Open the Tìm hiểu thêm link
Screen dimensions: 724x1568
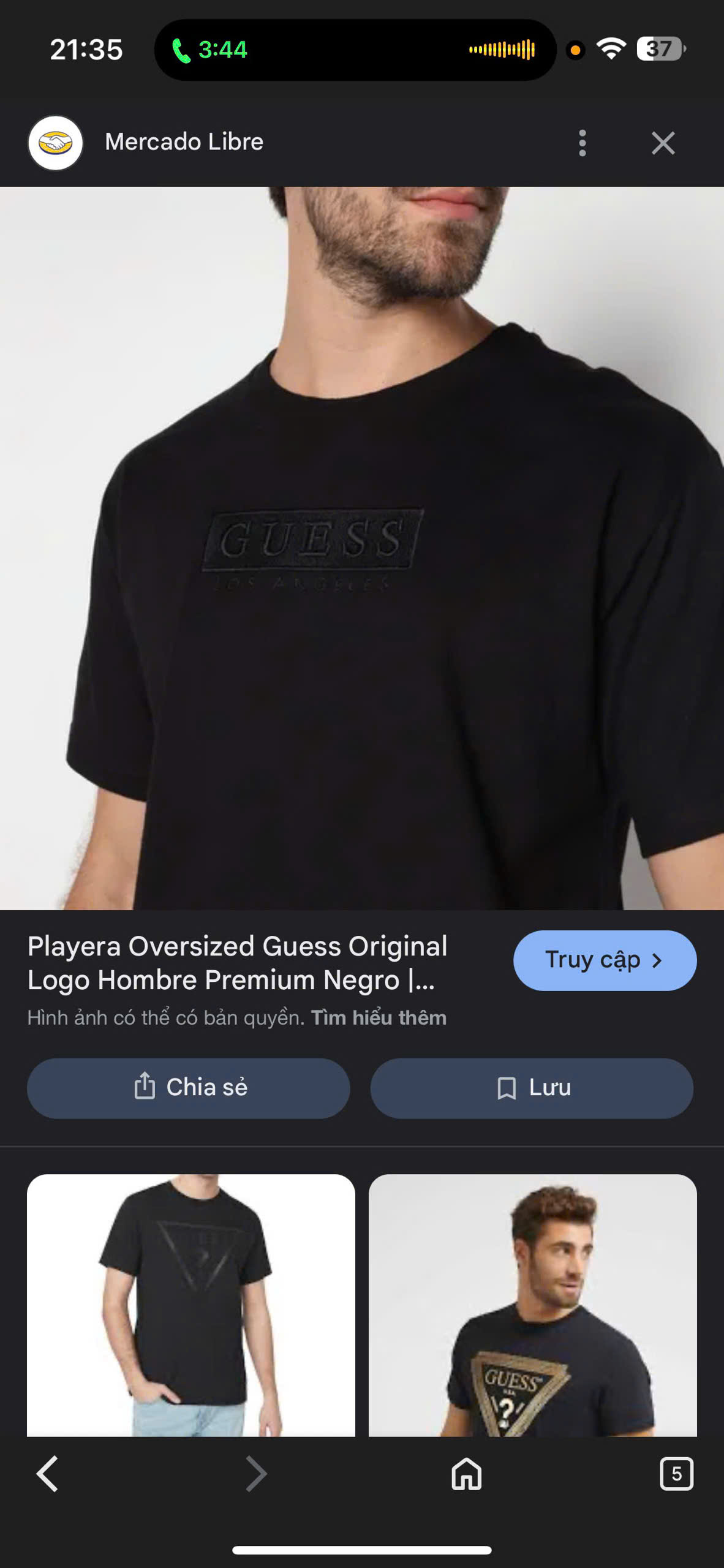(379, 1017)
